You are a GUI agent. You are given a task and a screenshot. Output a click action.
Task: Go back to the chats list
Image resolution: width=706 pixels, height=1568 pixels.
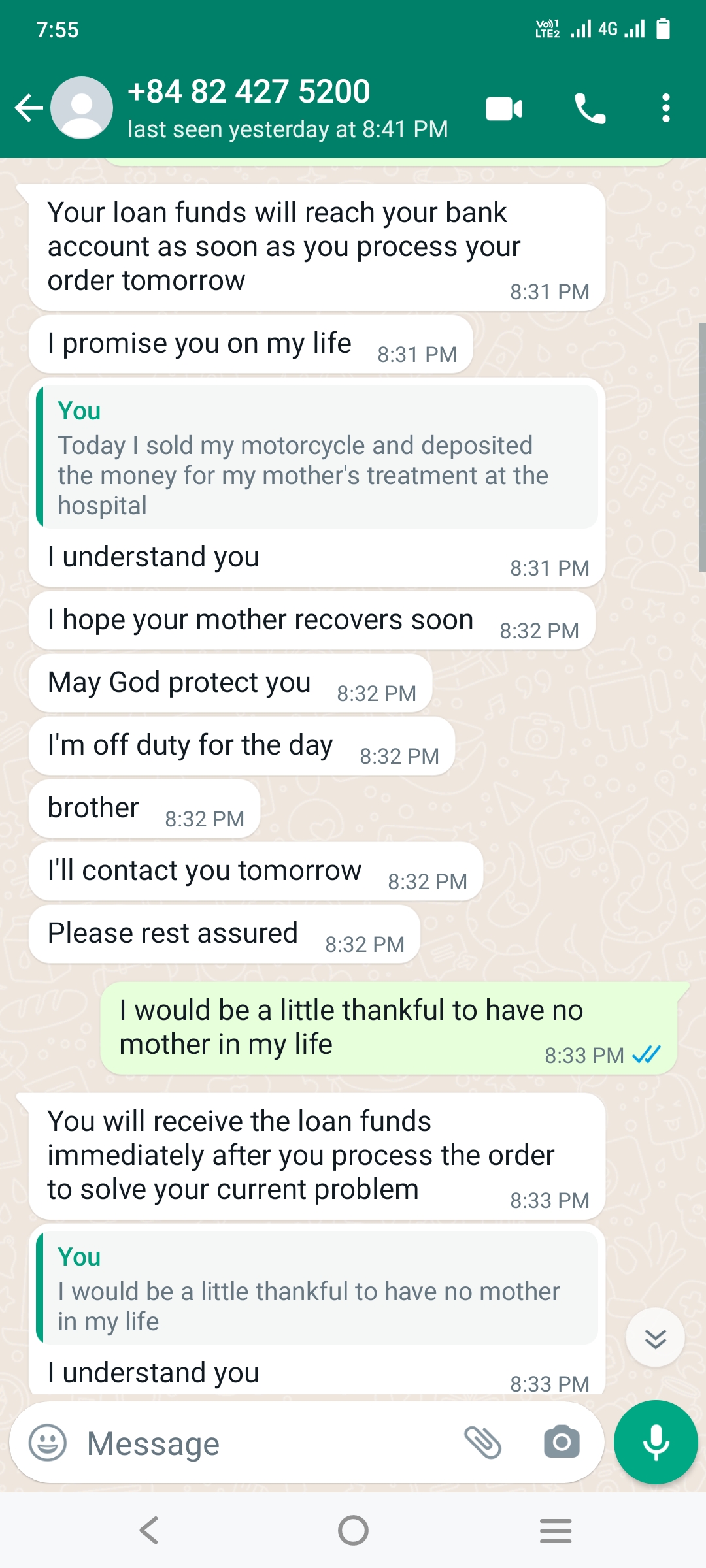29,108
